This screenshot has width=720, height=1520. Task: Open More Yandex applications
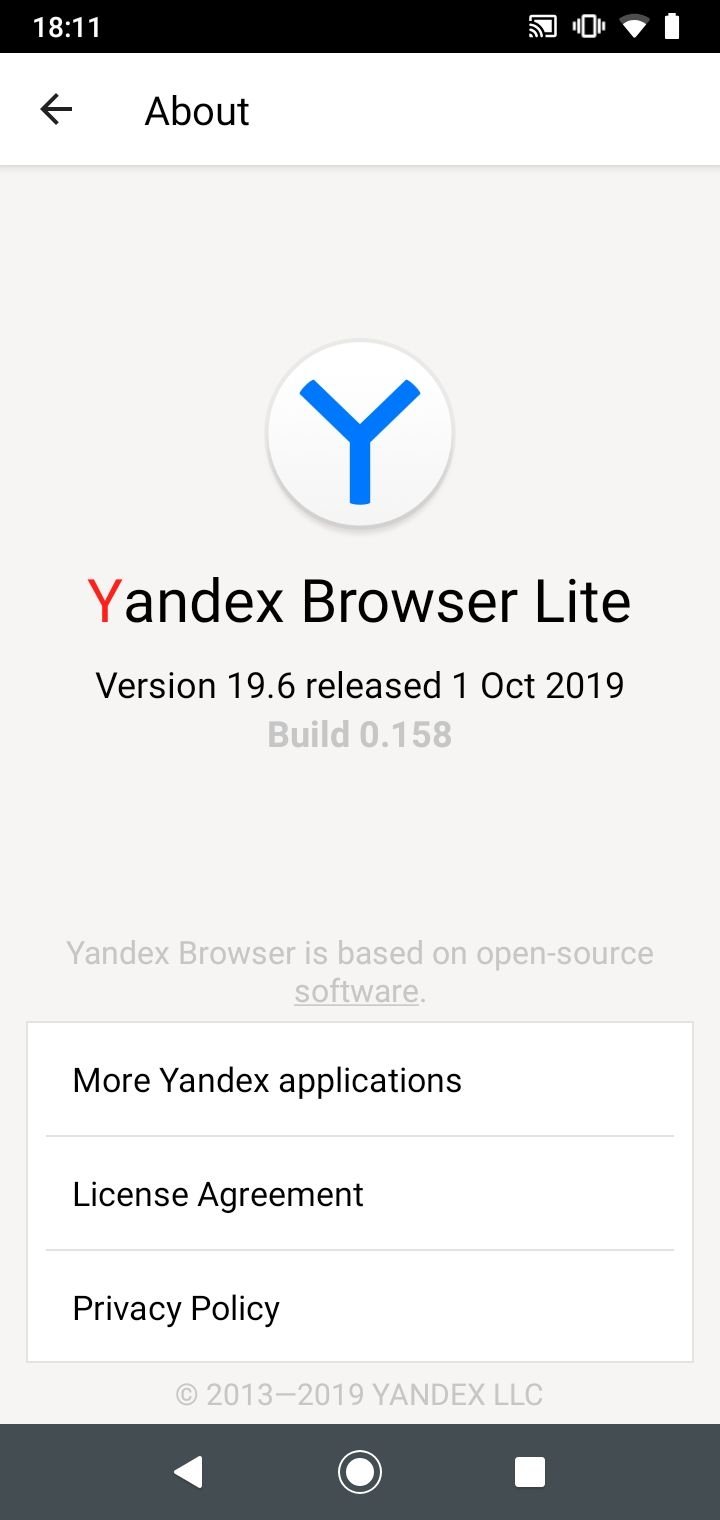(x=360, y=1080)
